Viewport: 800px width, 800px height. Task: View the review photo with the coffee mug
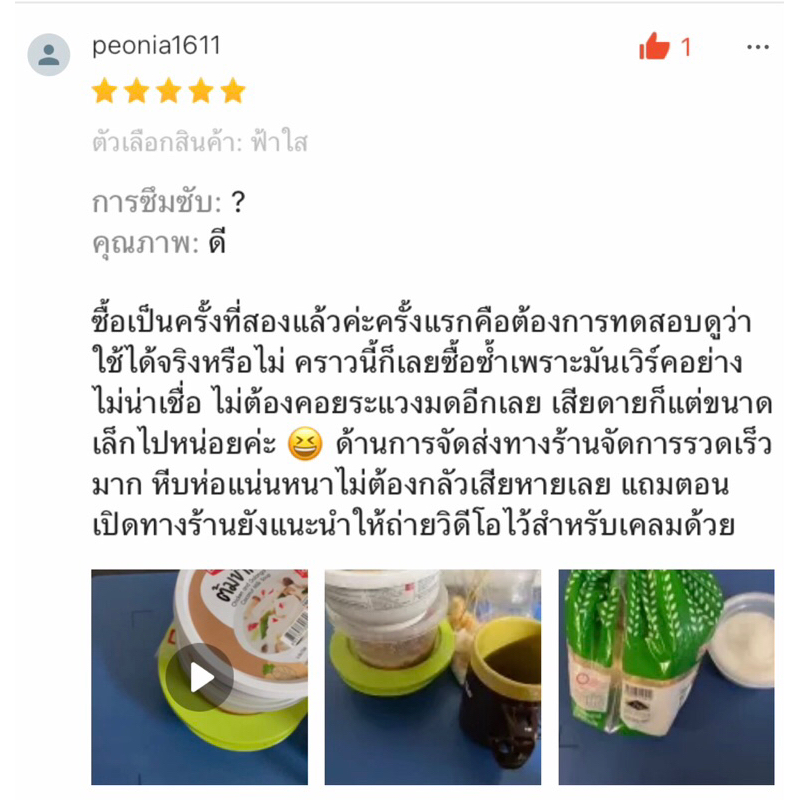point(433,677)
